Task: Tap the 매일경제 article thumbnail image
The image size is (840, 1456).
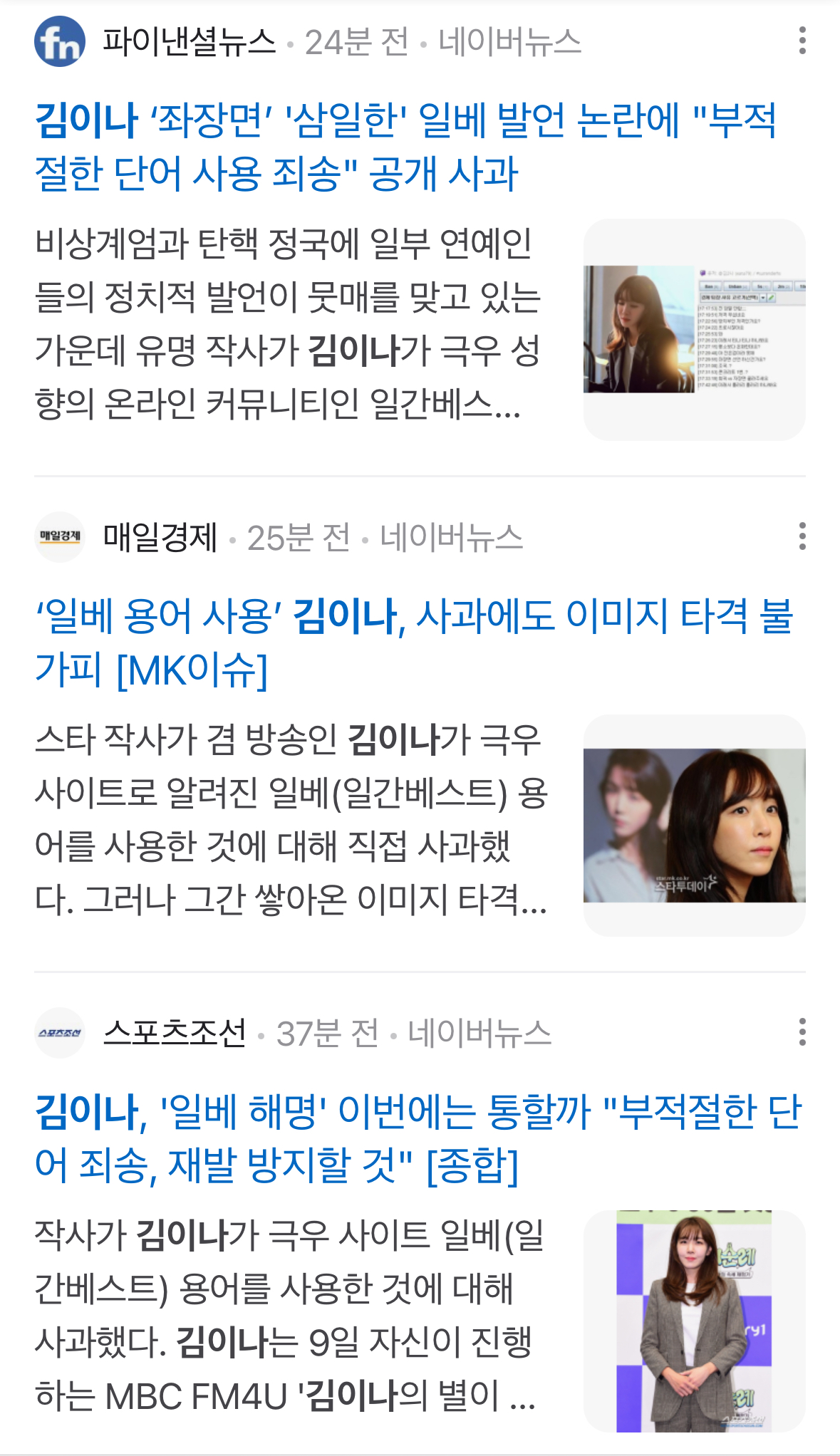Action: pyautogui.click(x=694, y=826)
